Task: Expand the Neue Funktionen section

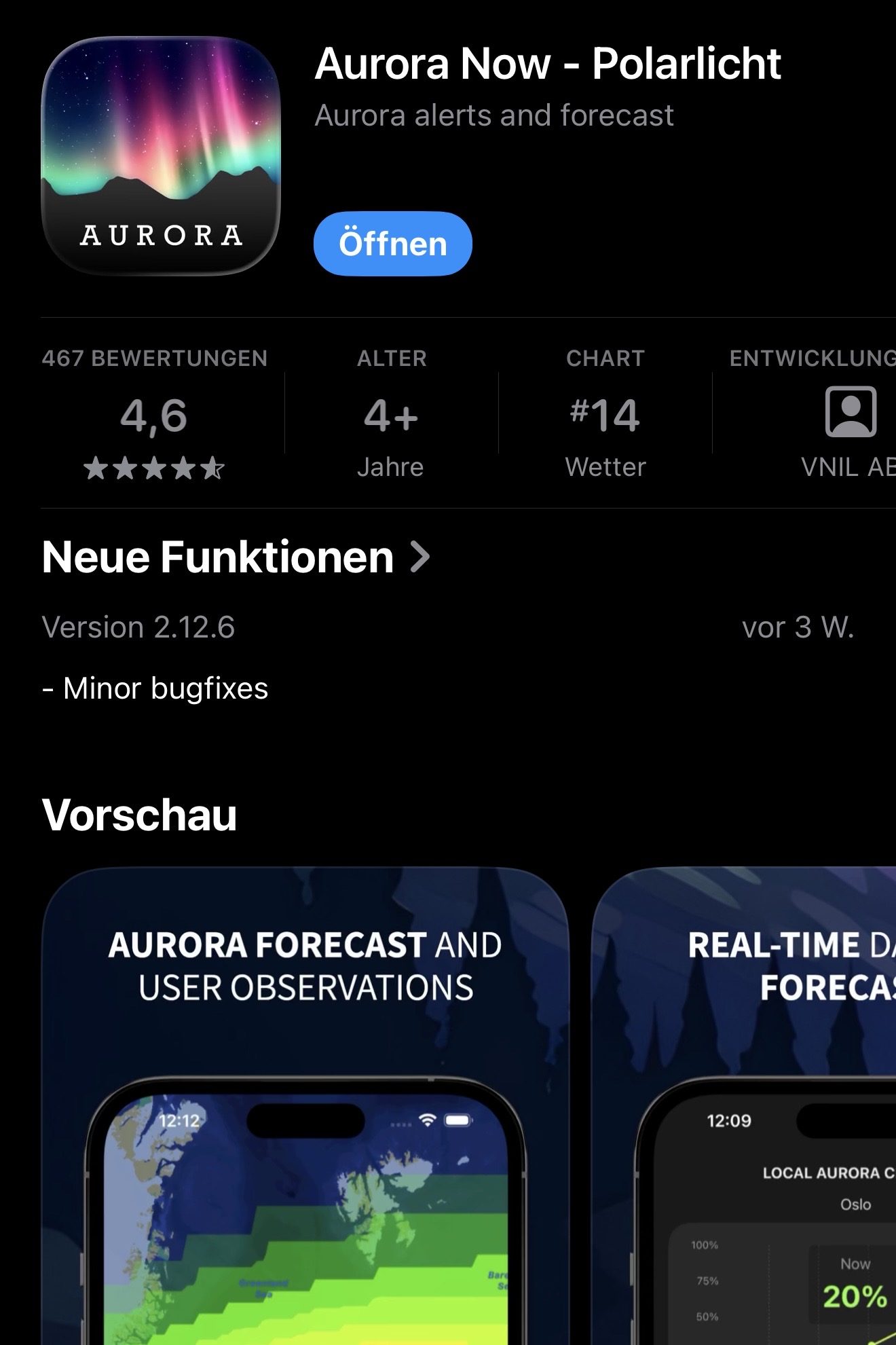Action: tap(235, 557)
